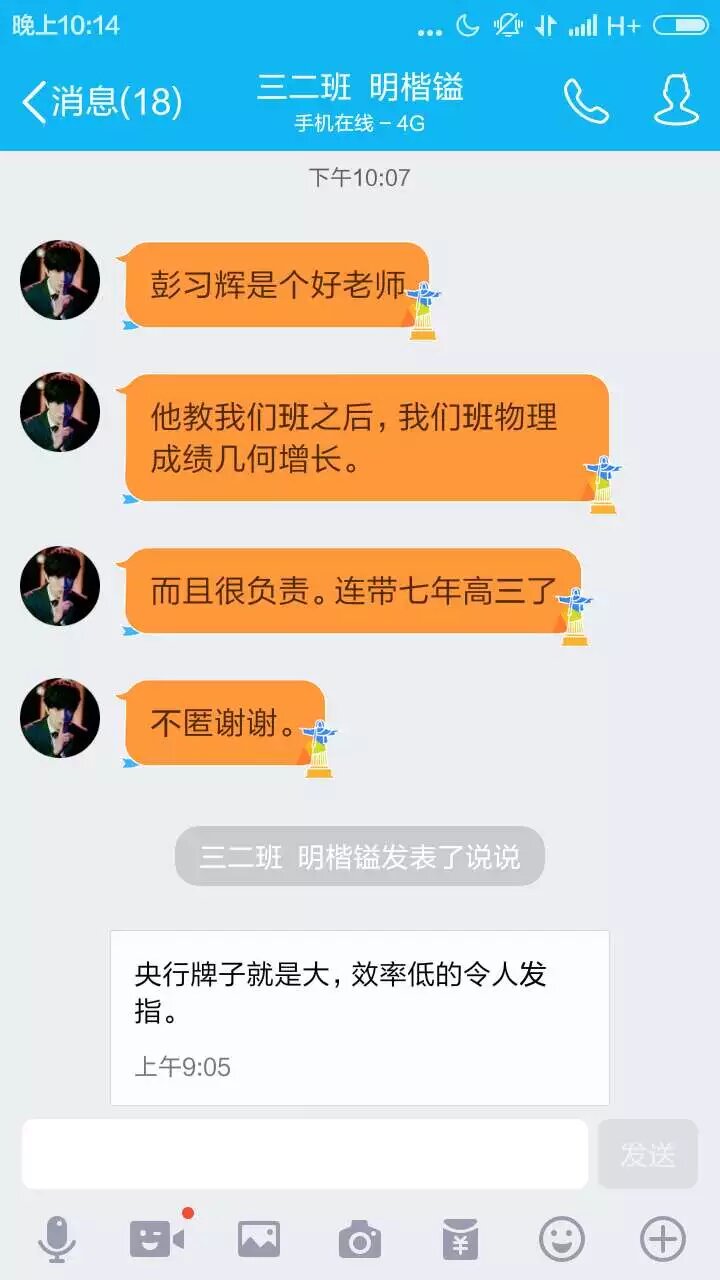Tap the avatar beside 不匿谢谢 message
The image size is (720, 1280).
60,718
